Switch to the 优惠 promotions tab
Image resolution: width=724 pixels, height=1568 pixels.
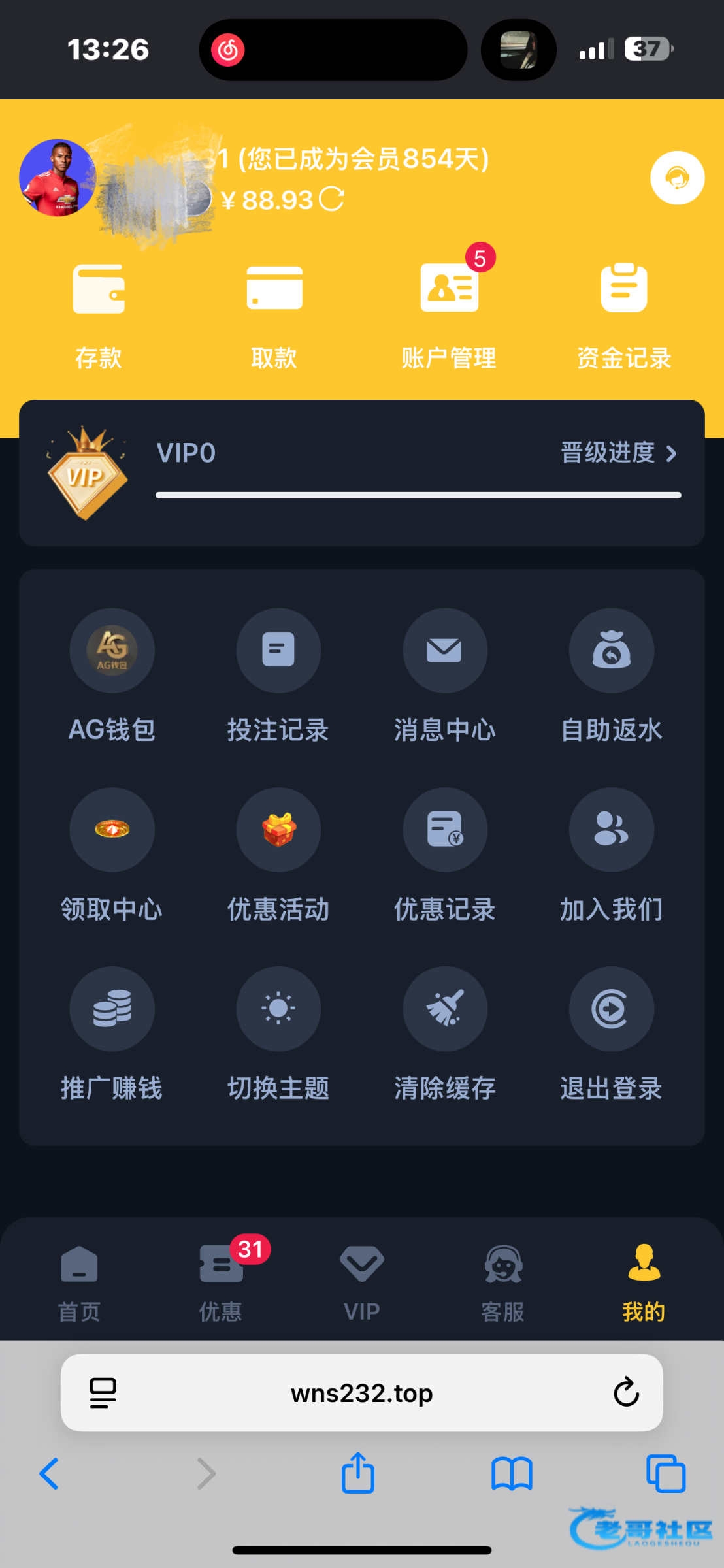tap(221, 1281)
